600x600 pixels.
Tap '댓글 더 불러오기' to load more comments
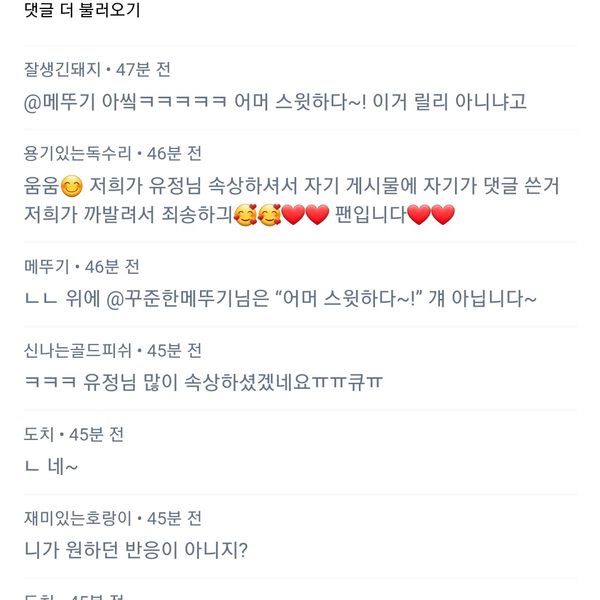[81, 13]
